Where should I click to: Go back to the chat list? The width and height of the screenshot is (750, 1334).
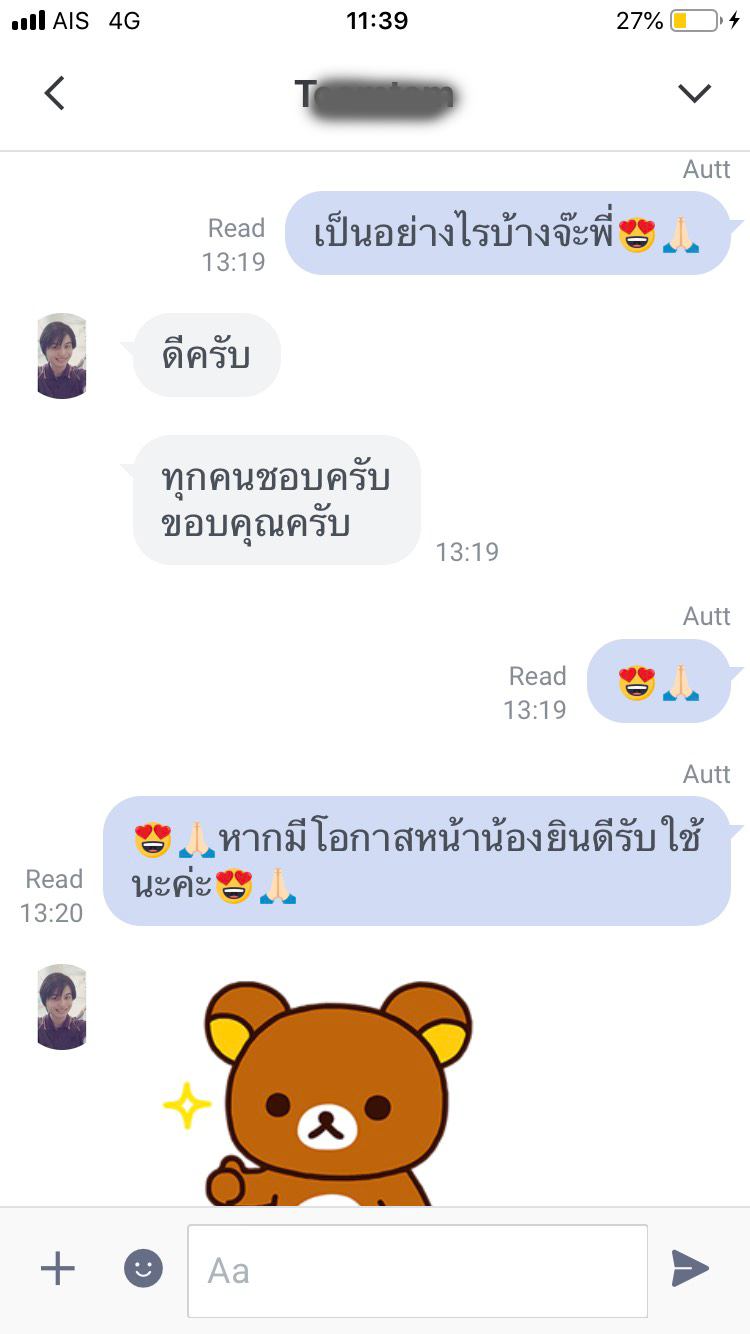pyautogui.click(x=55, y=93)
